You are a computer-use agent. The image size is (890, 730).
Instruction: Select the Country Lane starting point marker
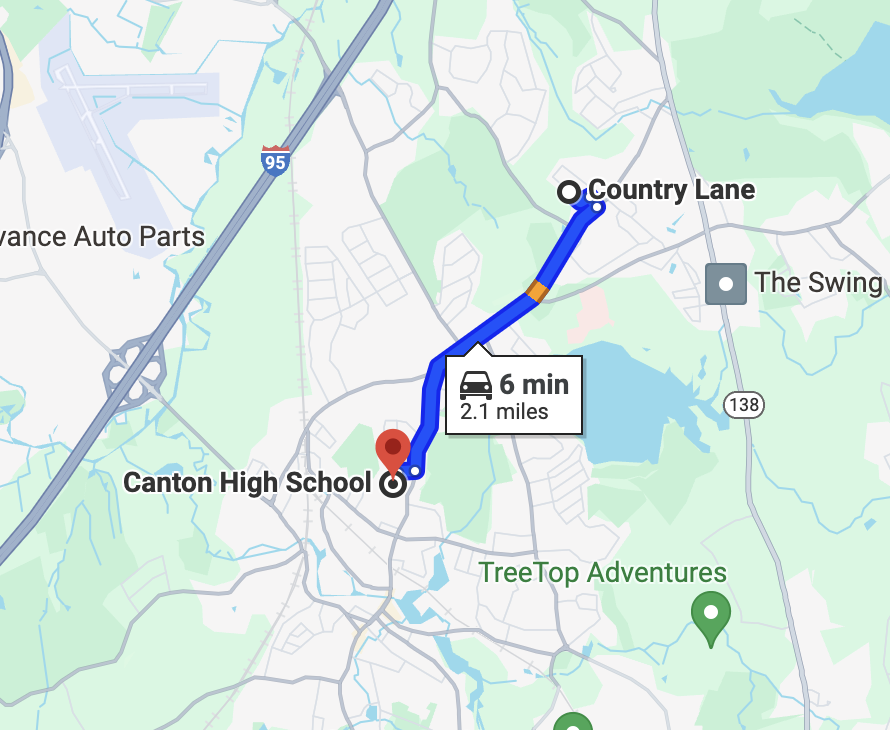coord(569,191)
